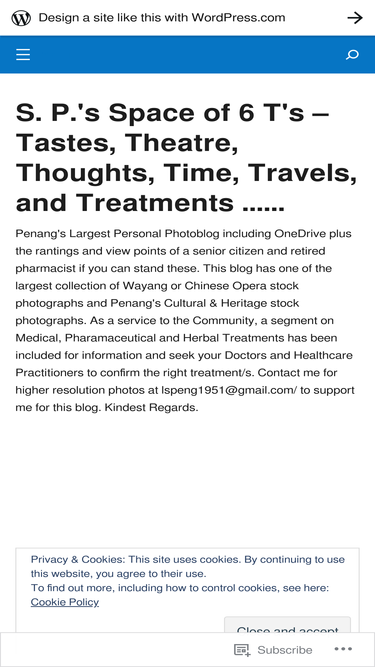Open the three-dot more options
375x667 pixels.
coord(343,649)
